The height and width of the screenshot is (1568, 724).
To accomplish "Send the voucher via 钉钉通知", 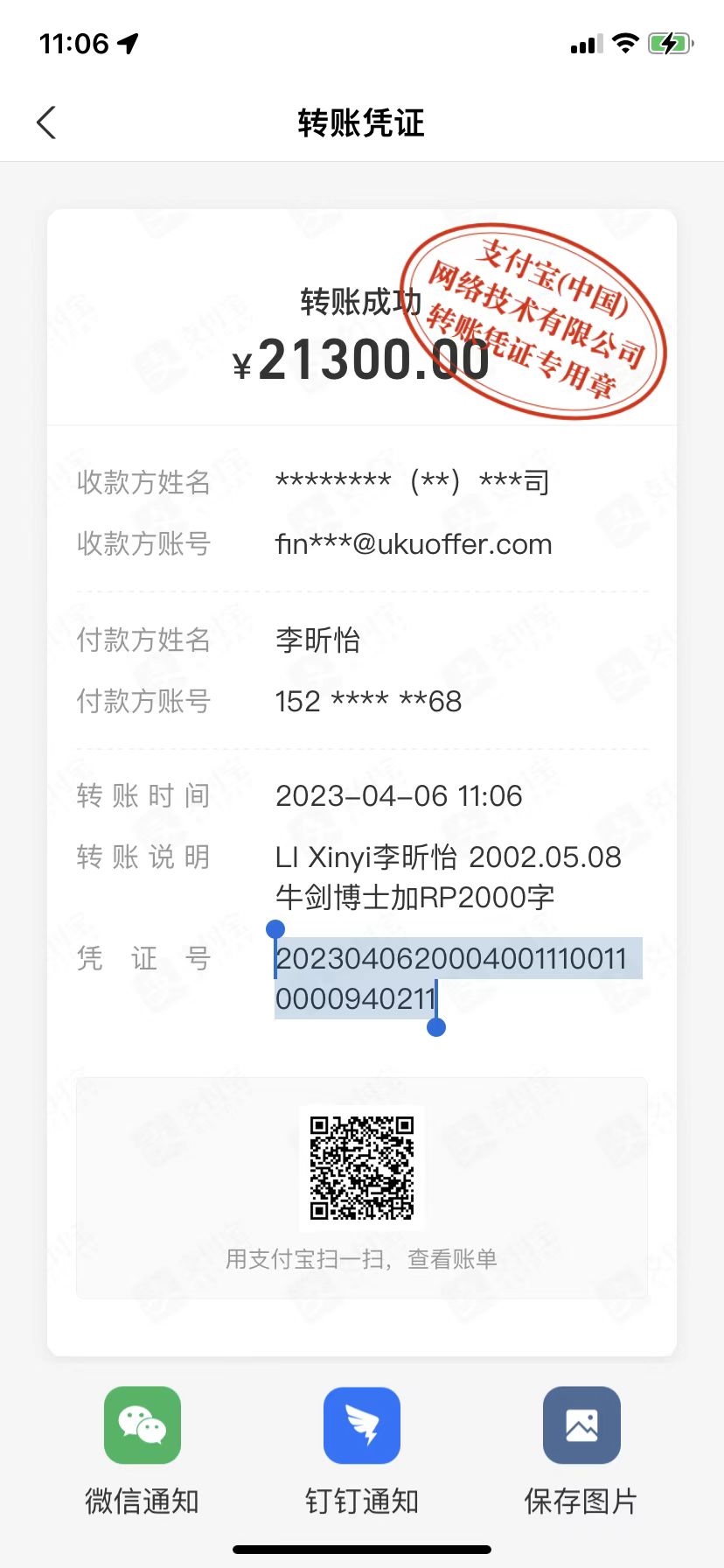I will [x=362, y=1425].
